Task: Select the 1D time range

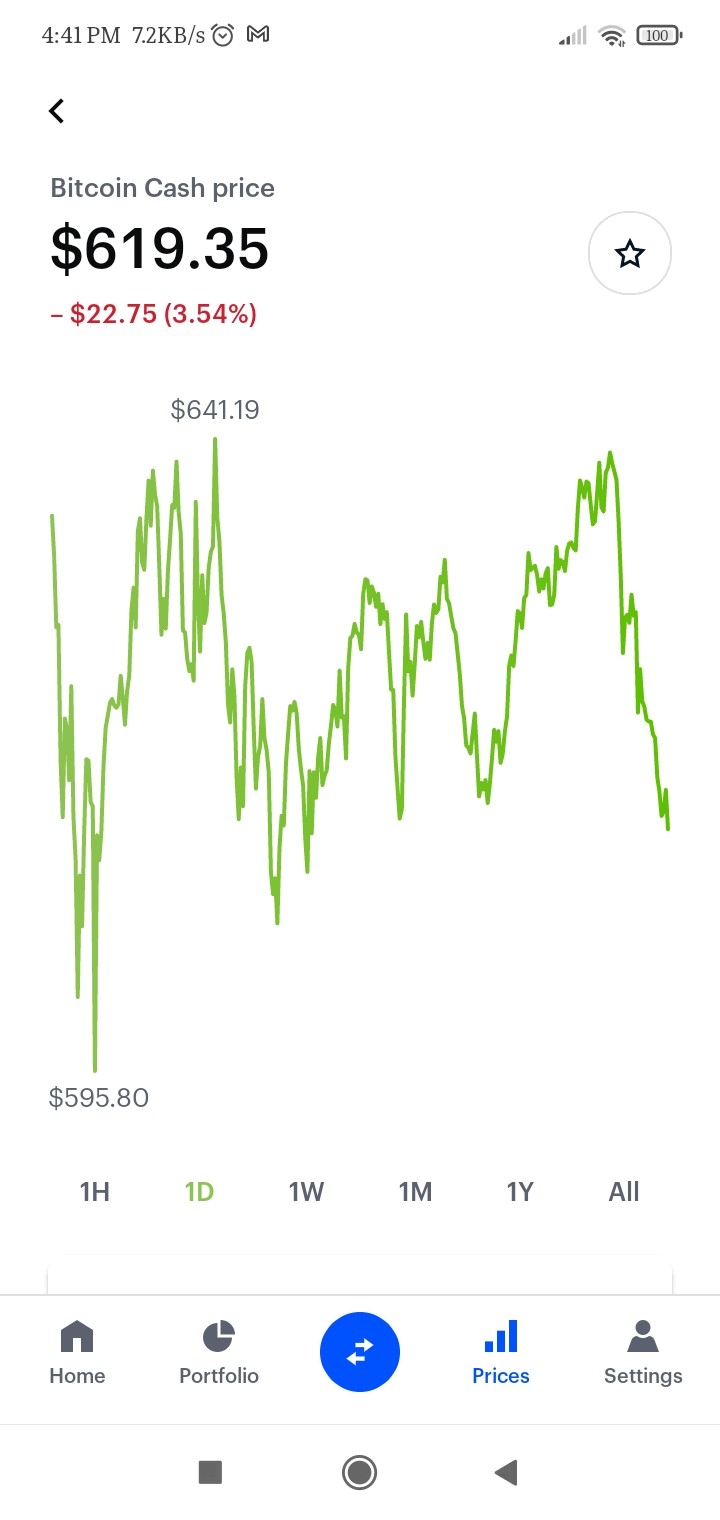Action: [x=200, y=1192]
